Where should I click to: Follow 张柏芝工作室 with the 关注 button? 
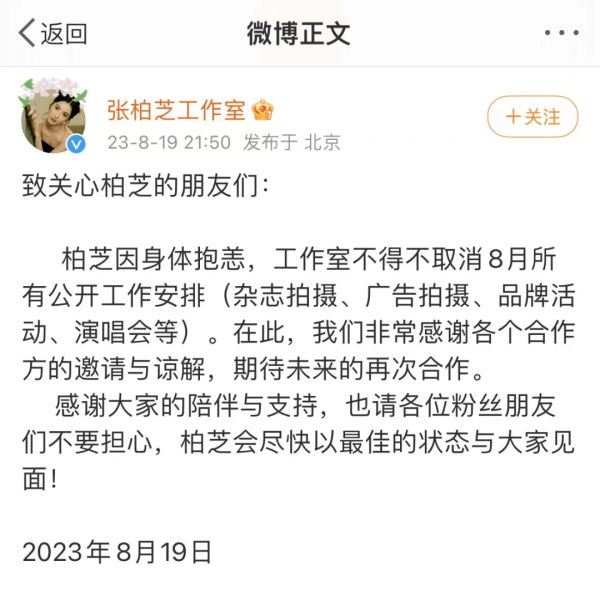(x=532, y=117)
